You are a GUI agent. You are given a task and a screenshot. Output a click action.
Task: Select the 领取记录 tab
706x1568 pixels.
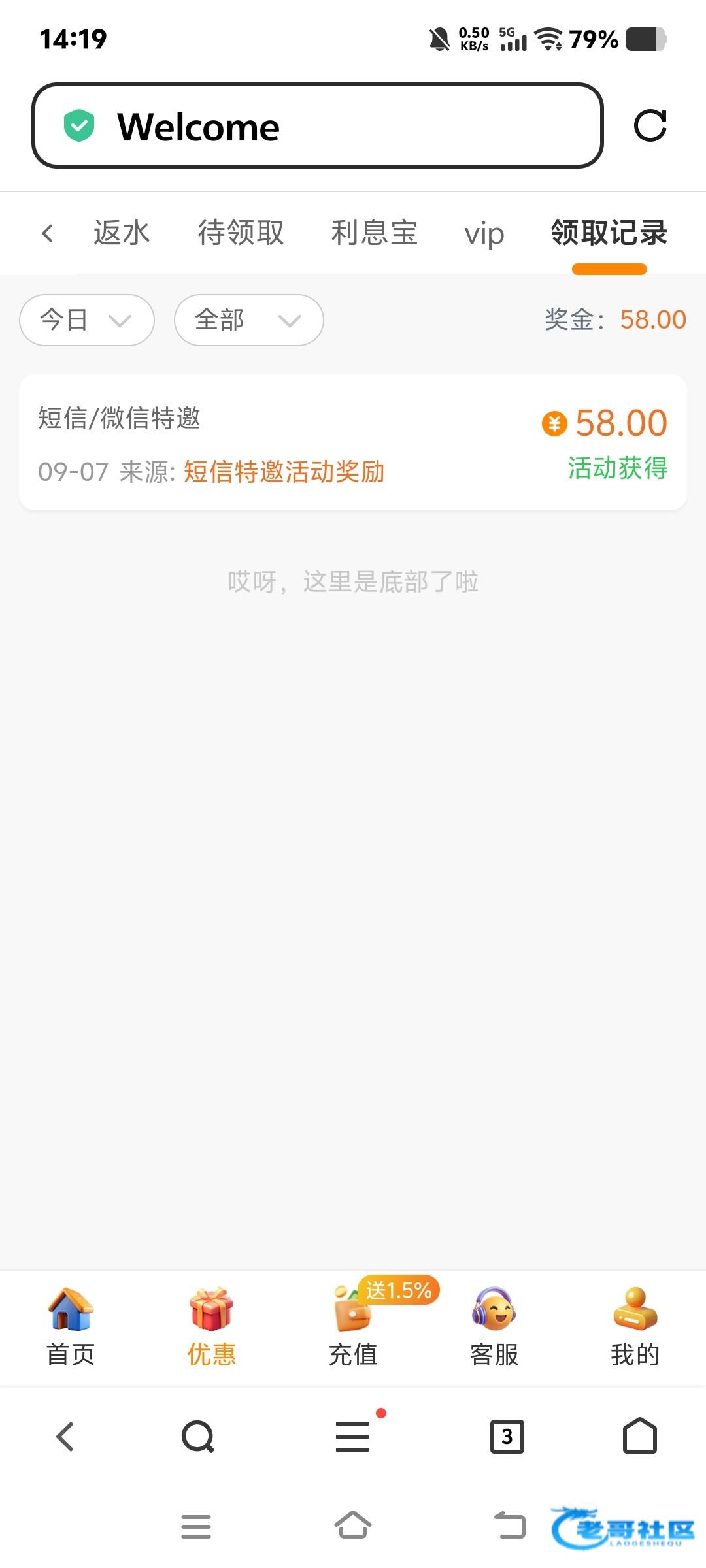tap(609, 233)
